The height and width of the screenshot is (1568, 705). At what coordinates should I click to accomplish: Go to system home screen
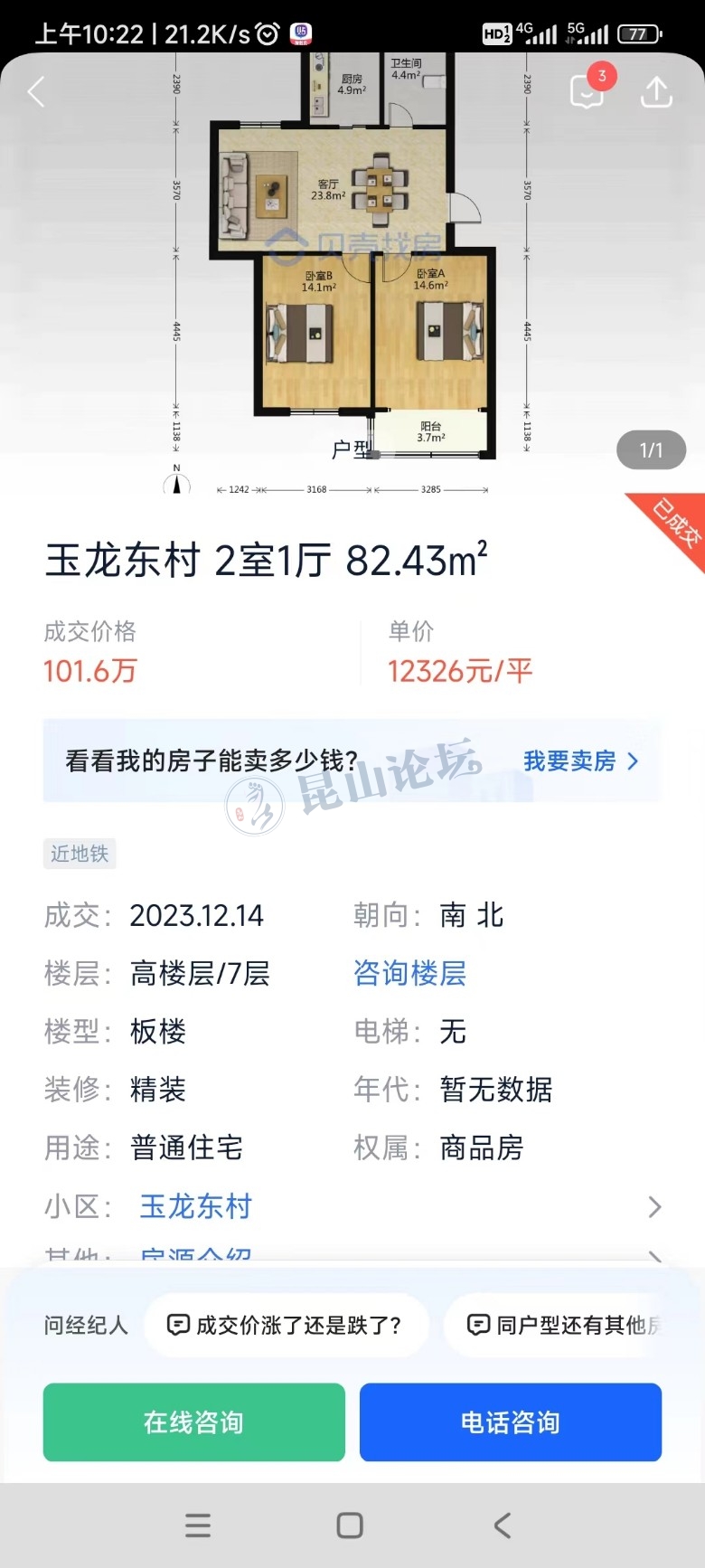point(350,1525)
